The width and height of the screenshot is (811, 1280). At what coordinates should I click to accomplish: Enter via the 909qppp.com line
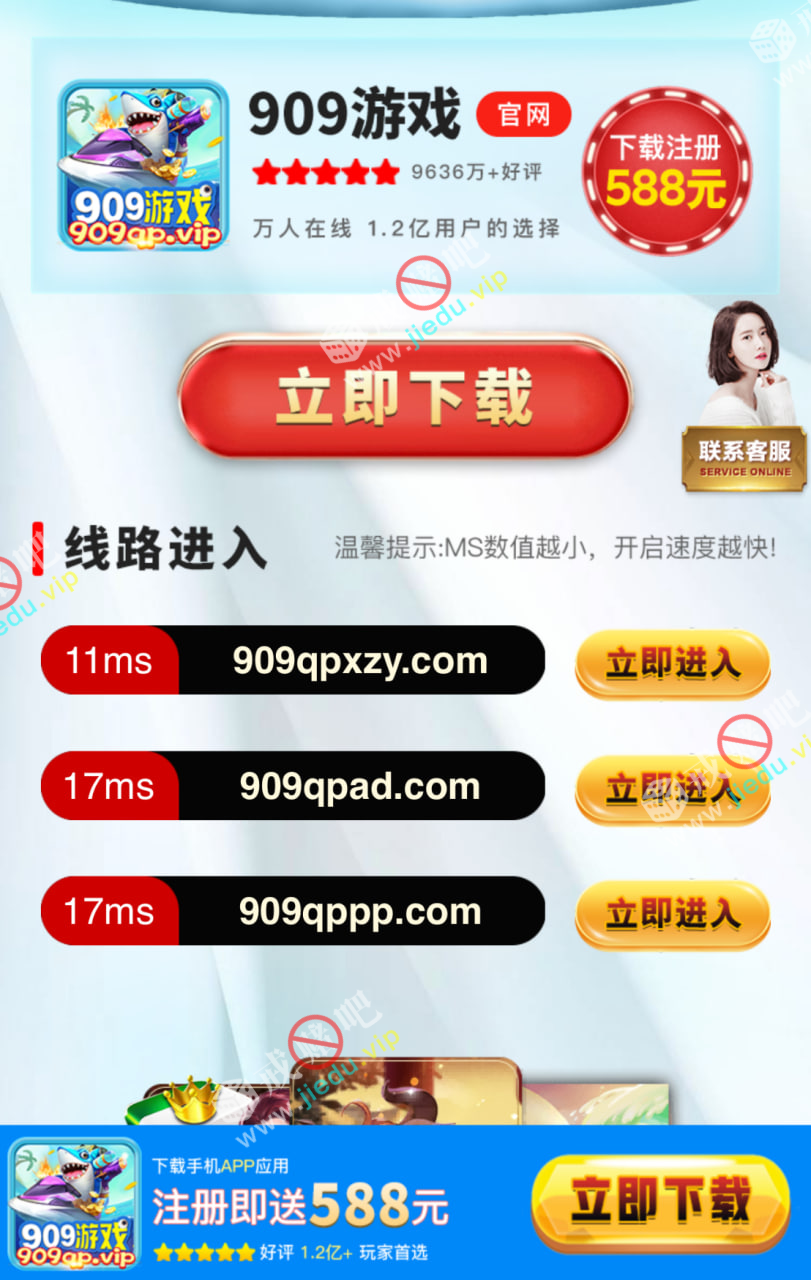[672, 913]
